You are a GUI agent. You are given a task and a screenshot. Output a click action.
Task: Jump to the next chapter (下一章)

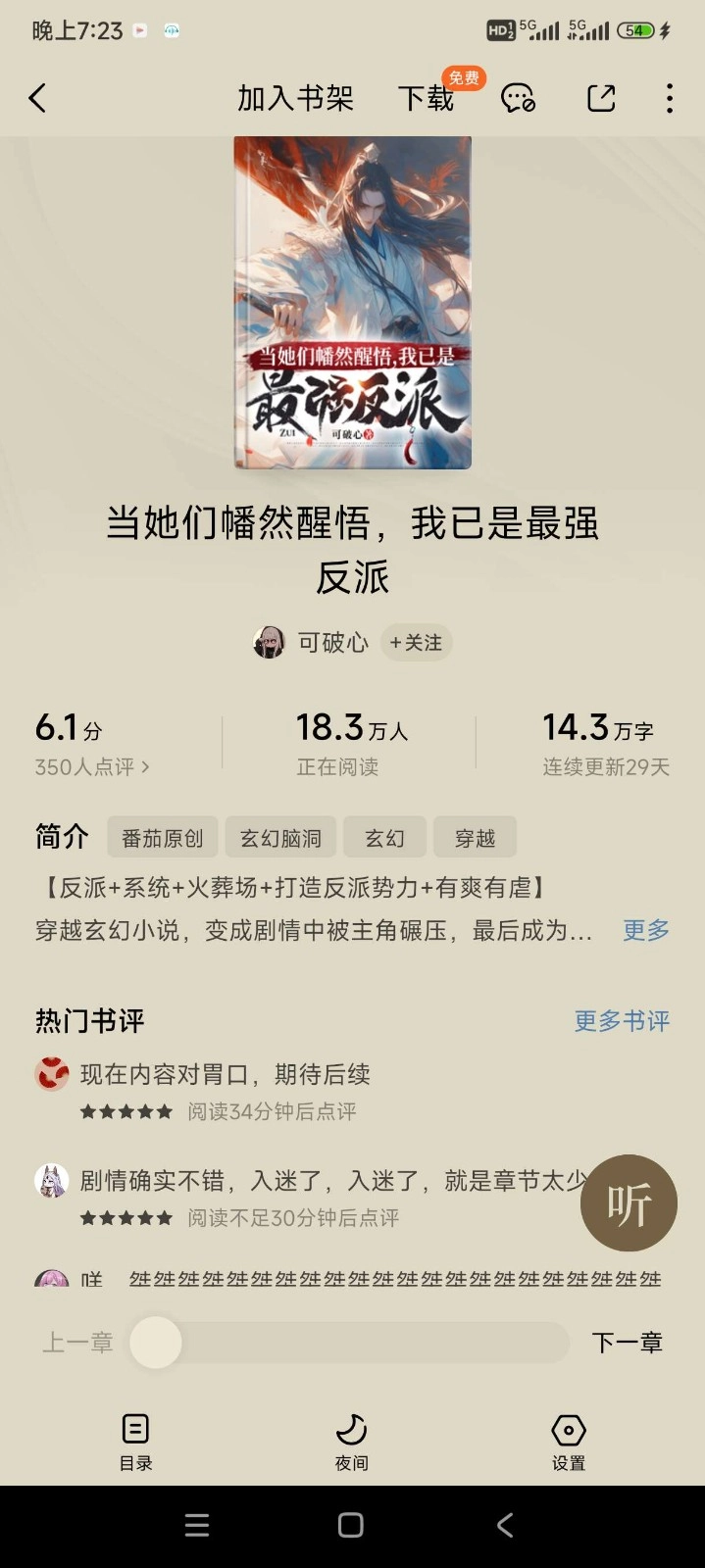point(627,1343)
